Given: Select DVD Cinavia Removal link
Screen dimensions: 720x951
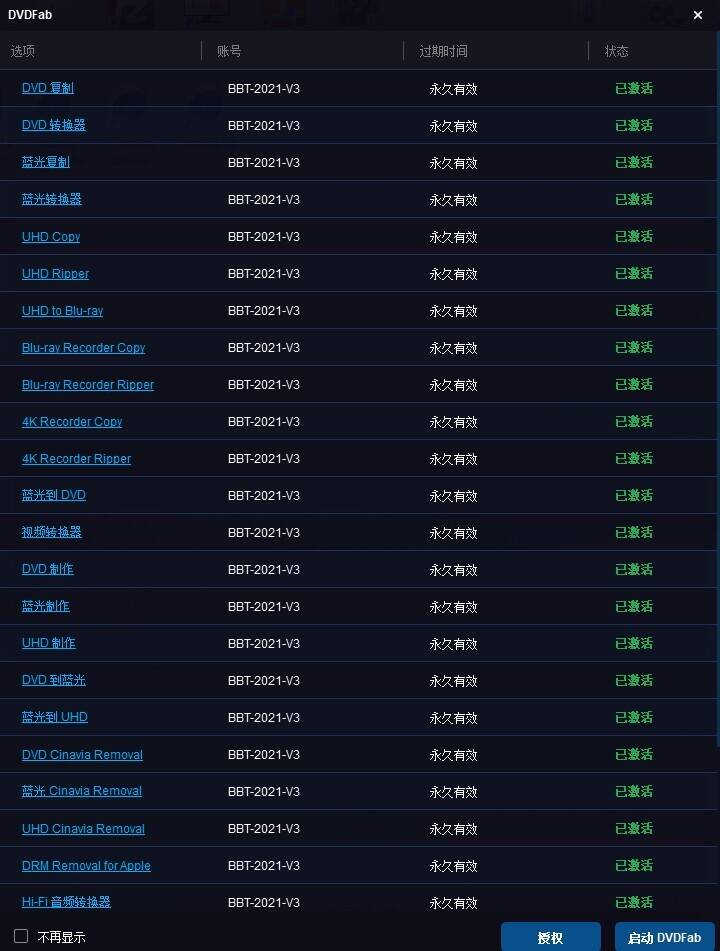Looking at the screenshot, I should [x=83, y=755].
